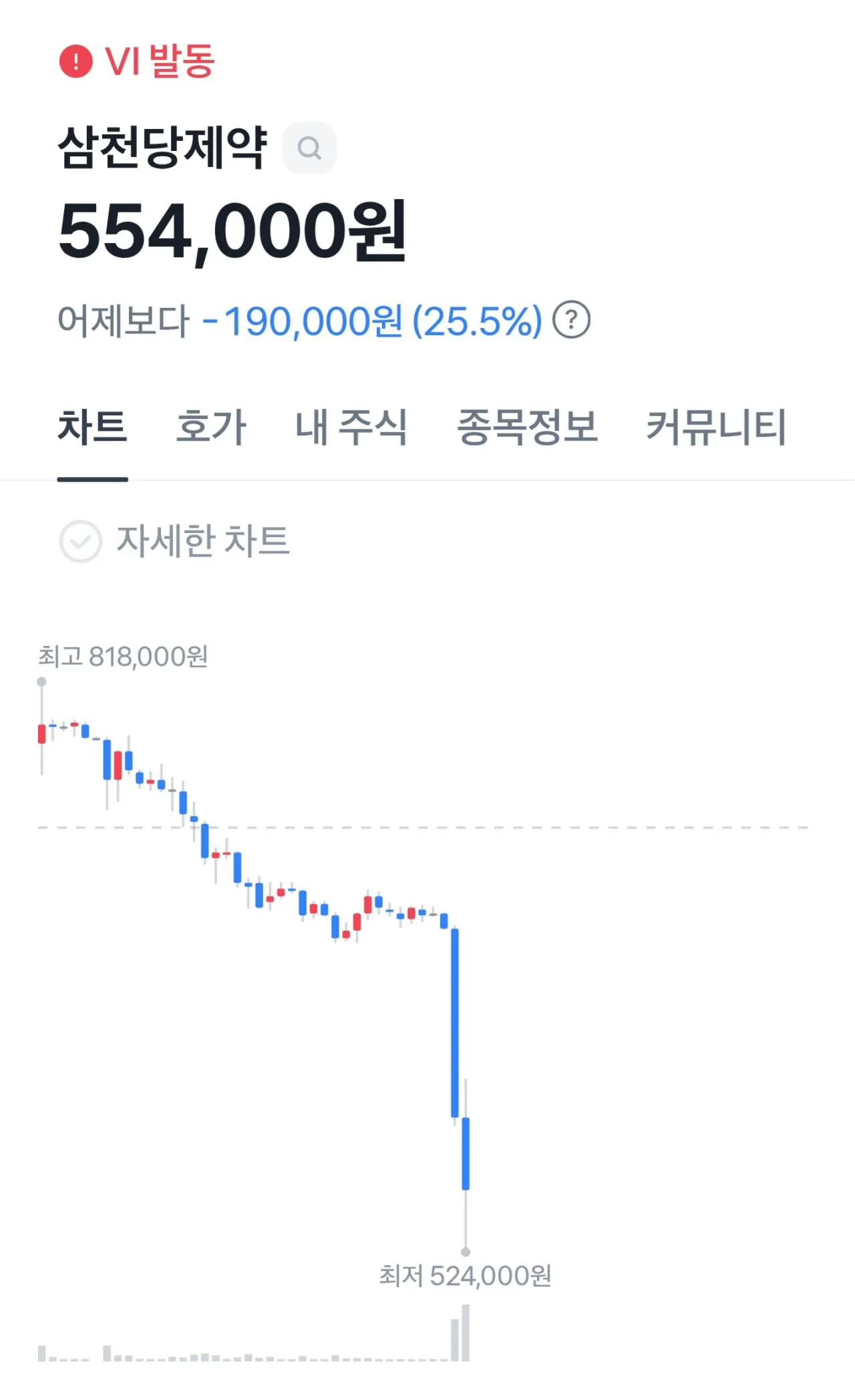
Task: Open stock search with the magnifier icon
Action: [x=309, y=148]
